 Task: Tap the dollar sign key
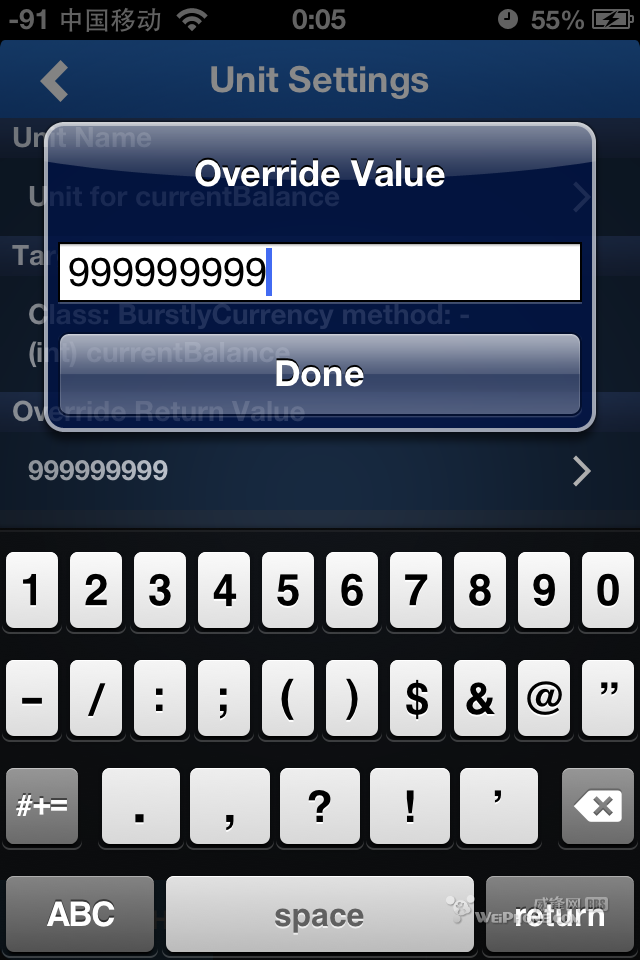[416, 698]
